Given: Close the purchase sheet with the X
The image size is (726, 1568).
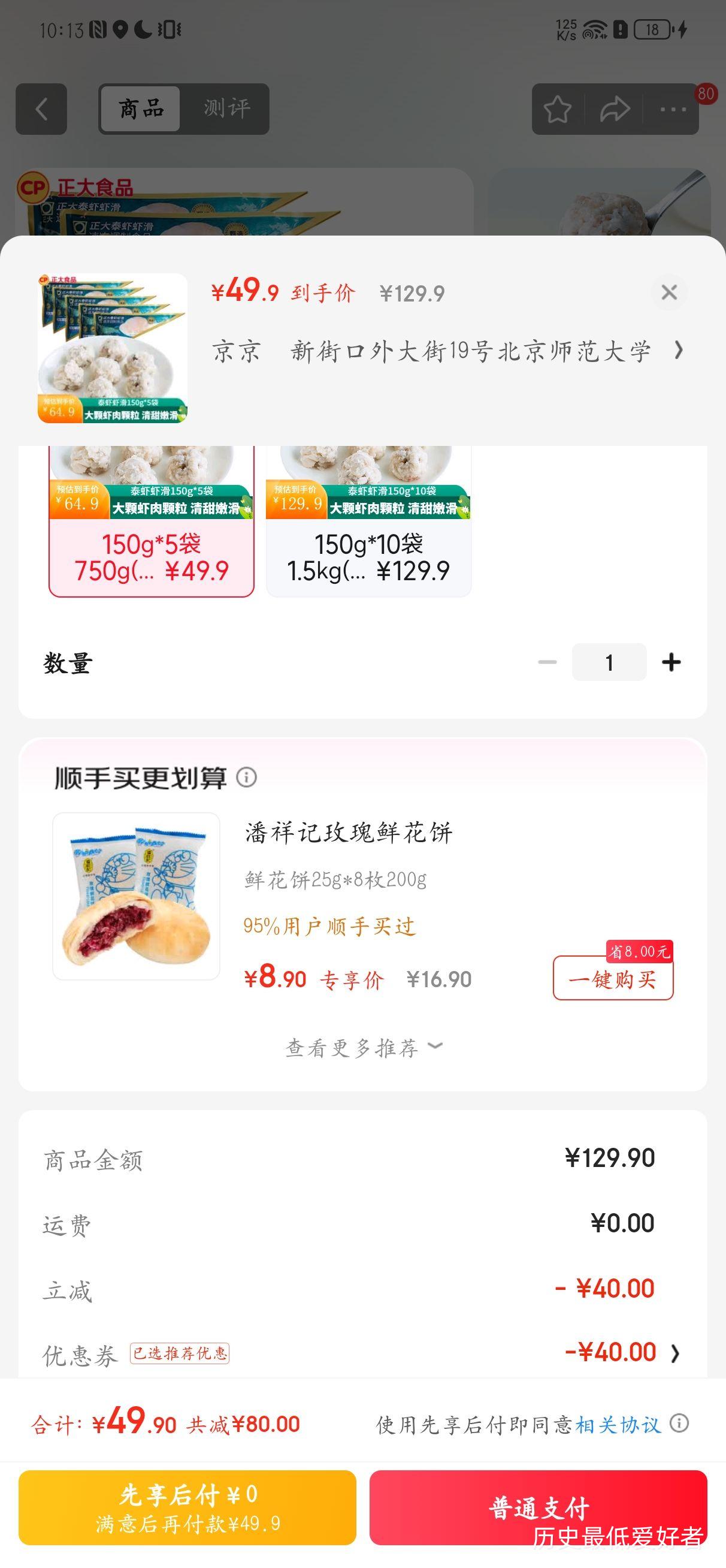Looking at the screenshot, I should coord(670,293).
